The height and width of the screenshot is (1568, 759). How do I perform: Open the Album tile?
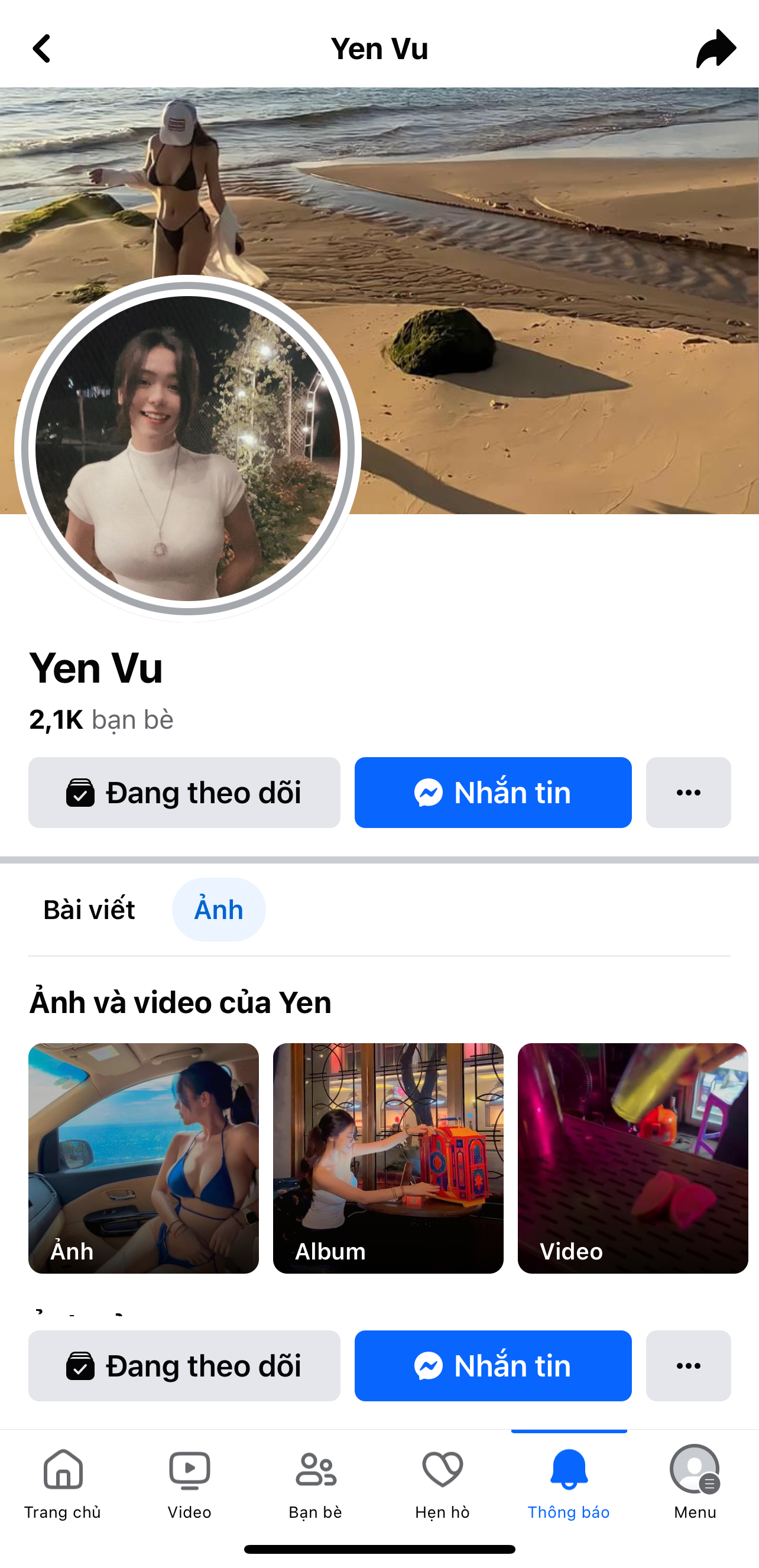pos(388,1158)
